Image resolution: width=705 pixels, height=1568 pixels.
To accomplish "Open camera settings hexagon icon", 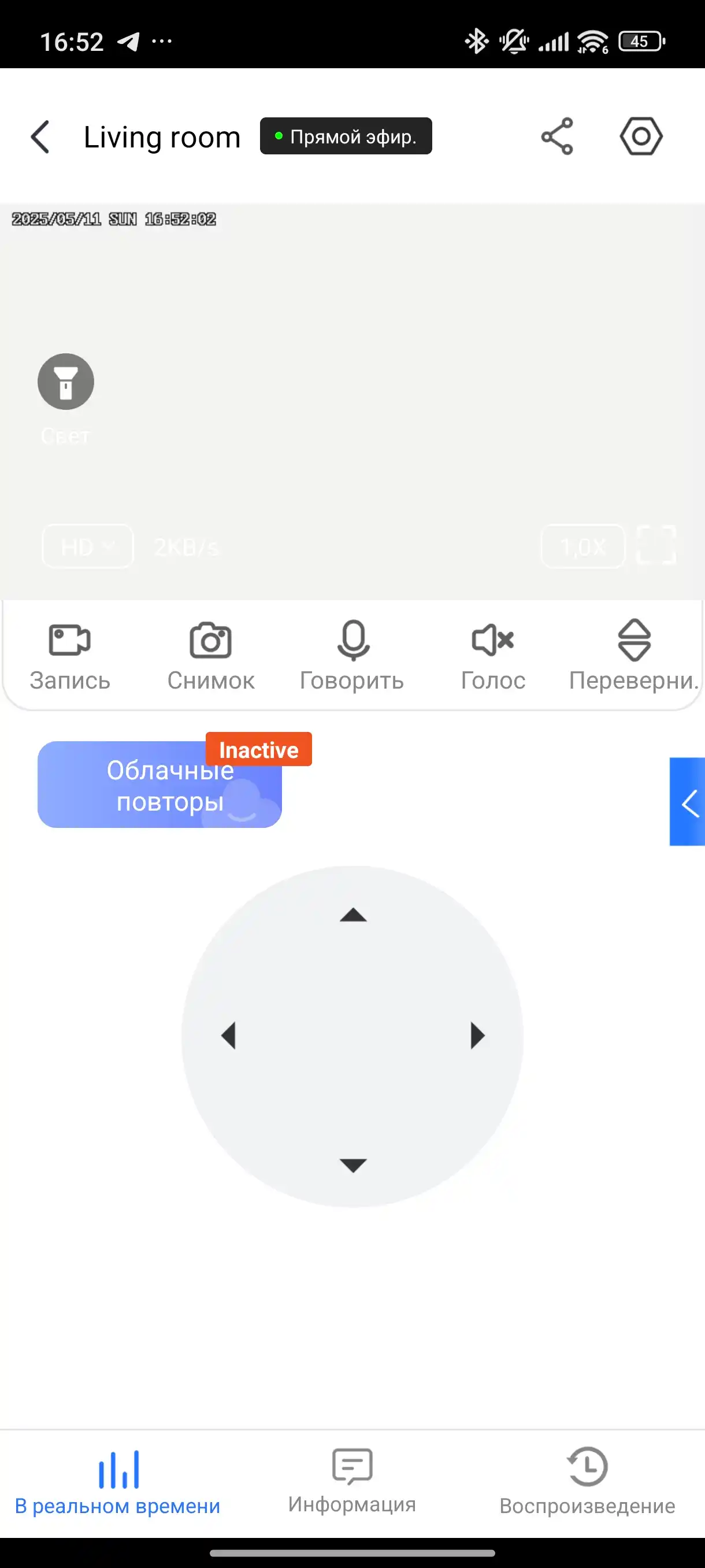I will tap(641, 136).
